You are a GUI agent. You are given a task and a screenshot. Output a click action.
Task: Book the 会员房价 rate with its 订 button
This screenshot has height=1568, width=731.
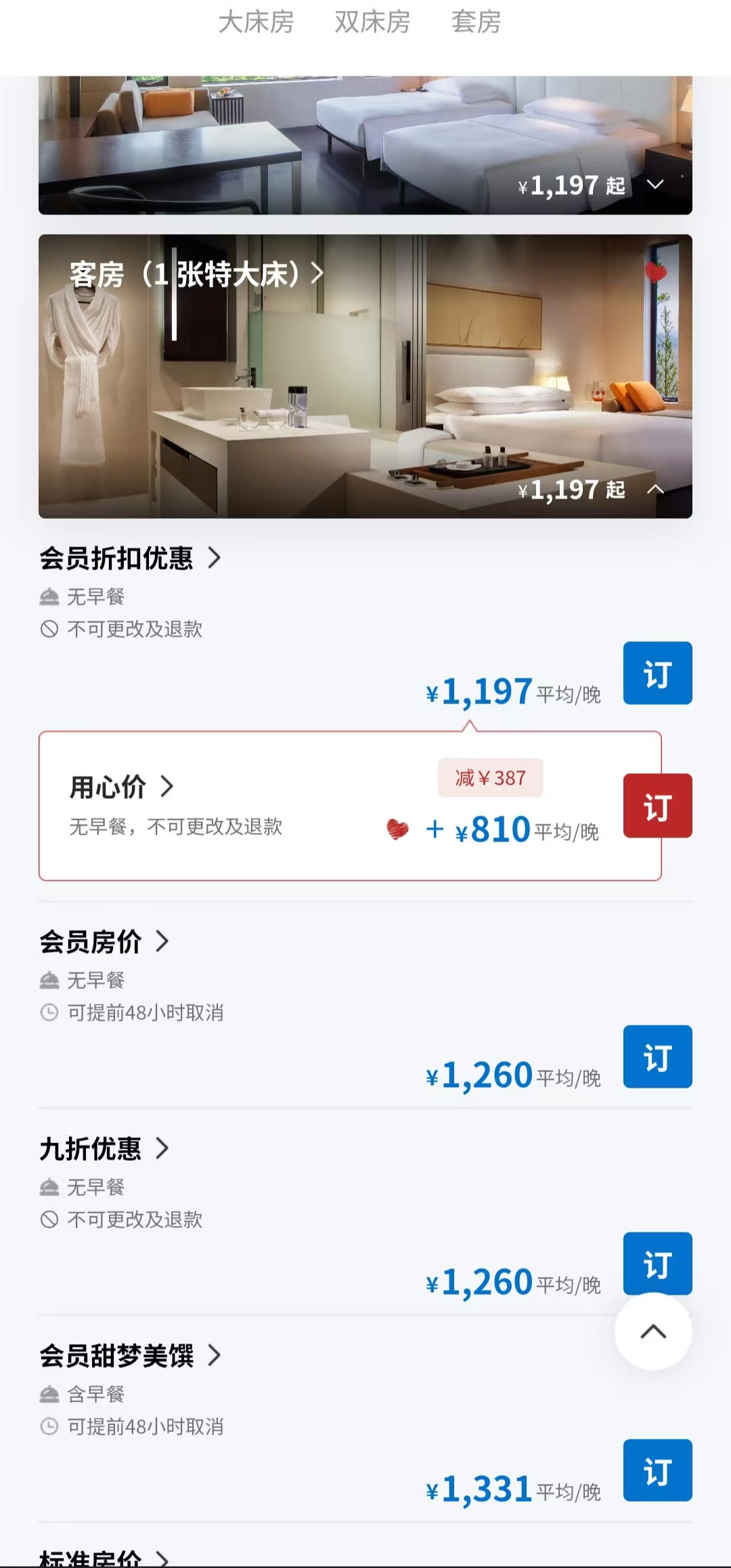pos(657,1057)
